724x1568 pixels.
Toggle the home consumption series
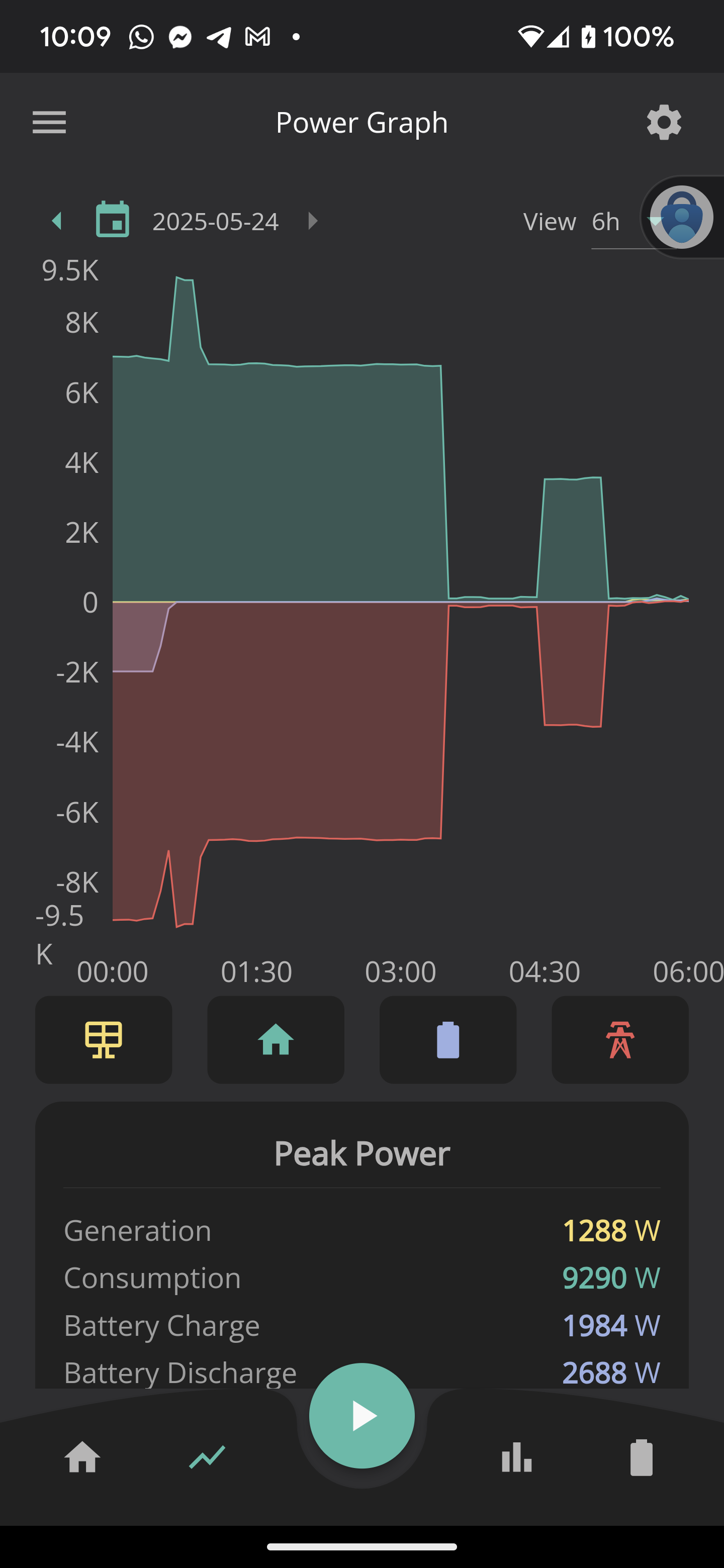coord(276,1040)
